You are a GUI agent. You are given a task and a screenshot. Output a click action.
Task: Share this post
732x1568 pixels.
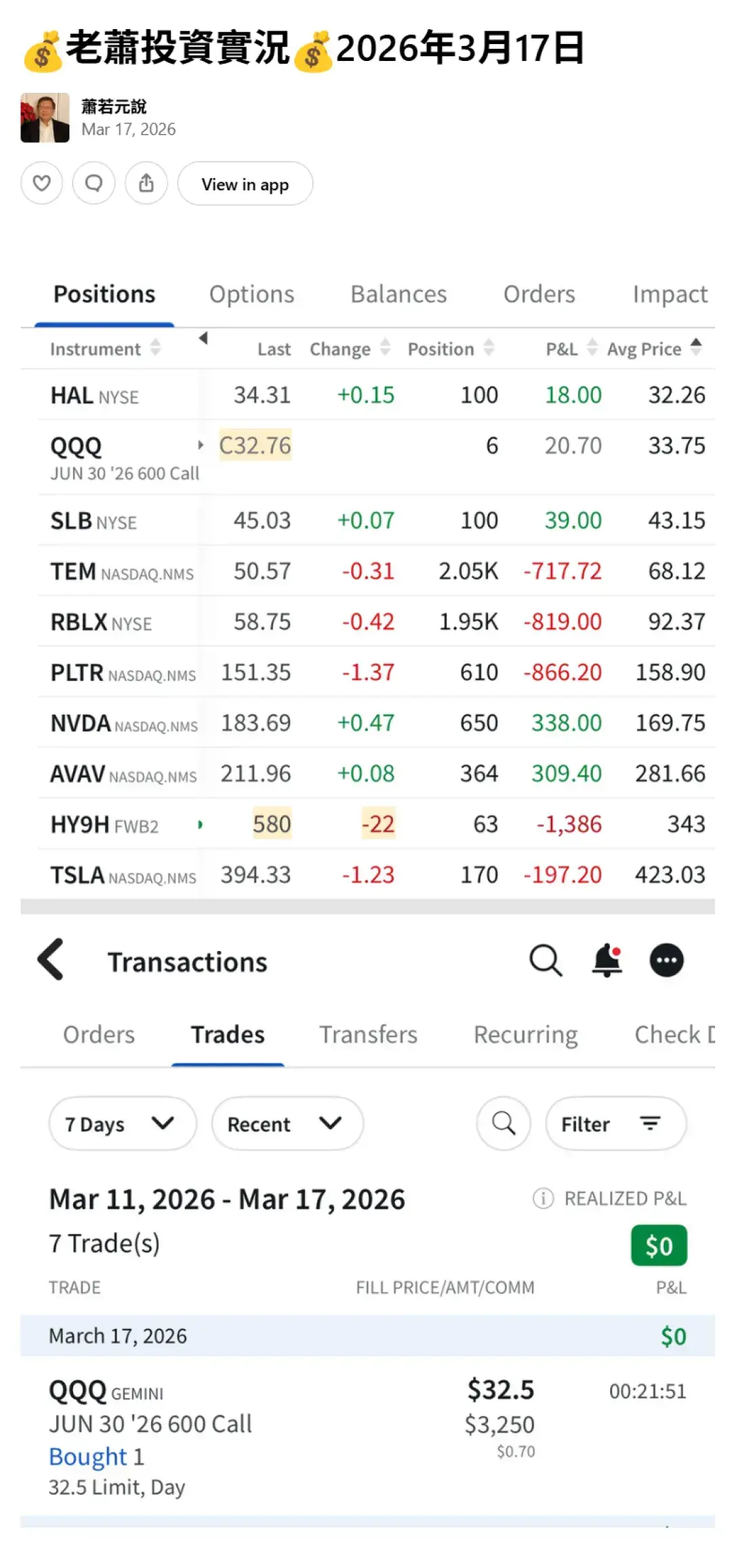point(146,184)
